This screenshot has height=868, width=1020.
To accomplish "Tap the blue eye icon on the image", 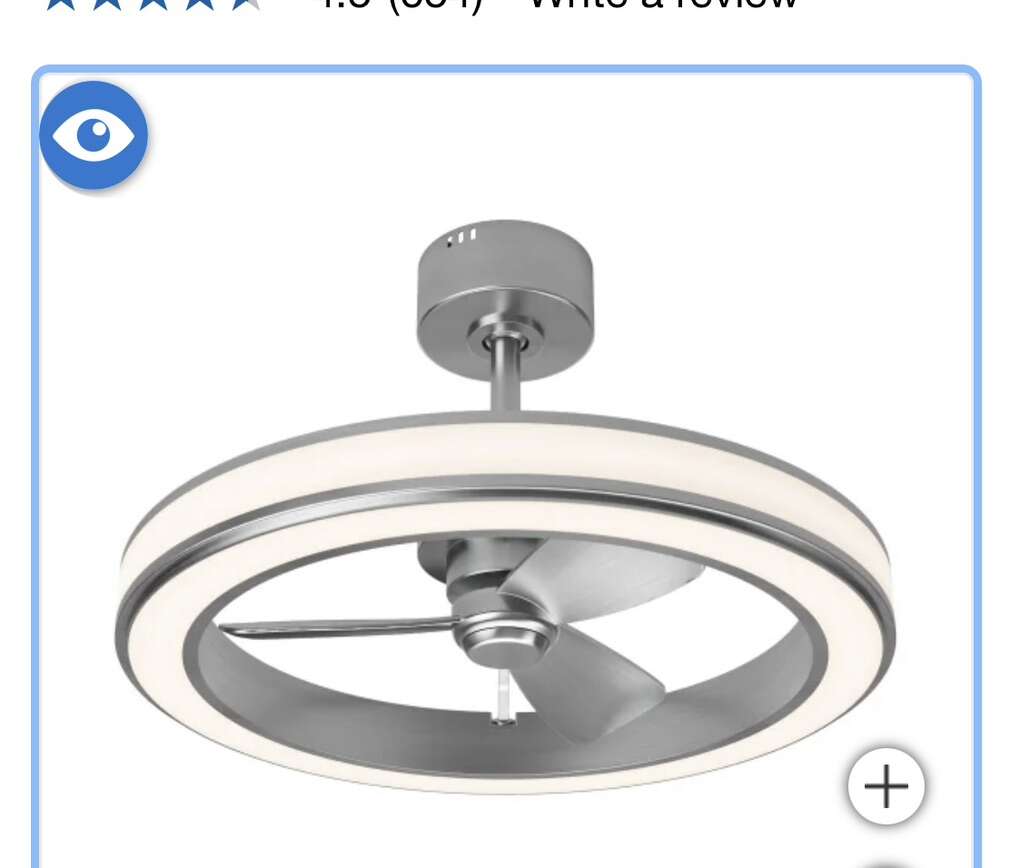I will pyautogui.click(x=94, y=135).
